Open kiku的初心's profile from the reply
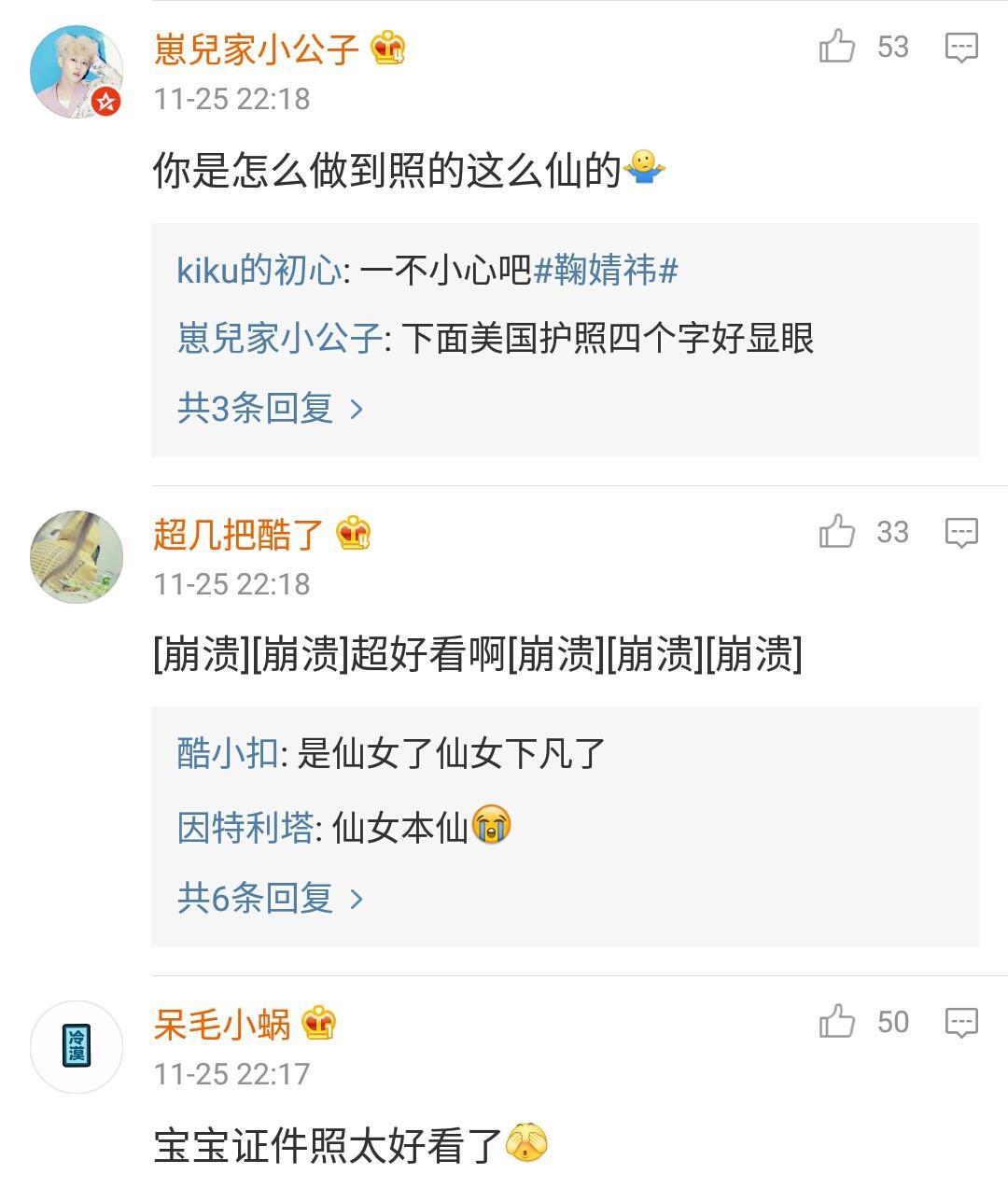The width and height of the screenshot is (1008, 1188). click(259, 271)
